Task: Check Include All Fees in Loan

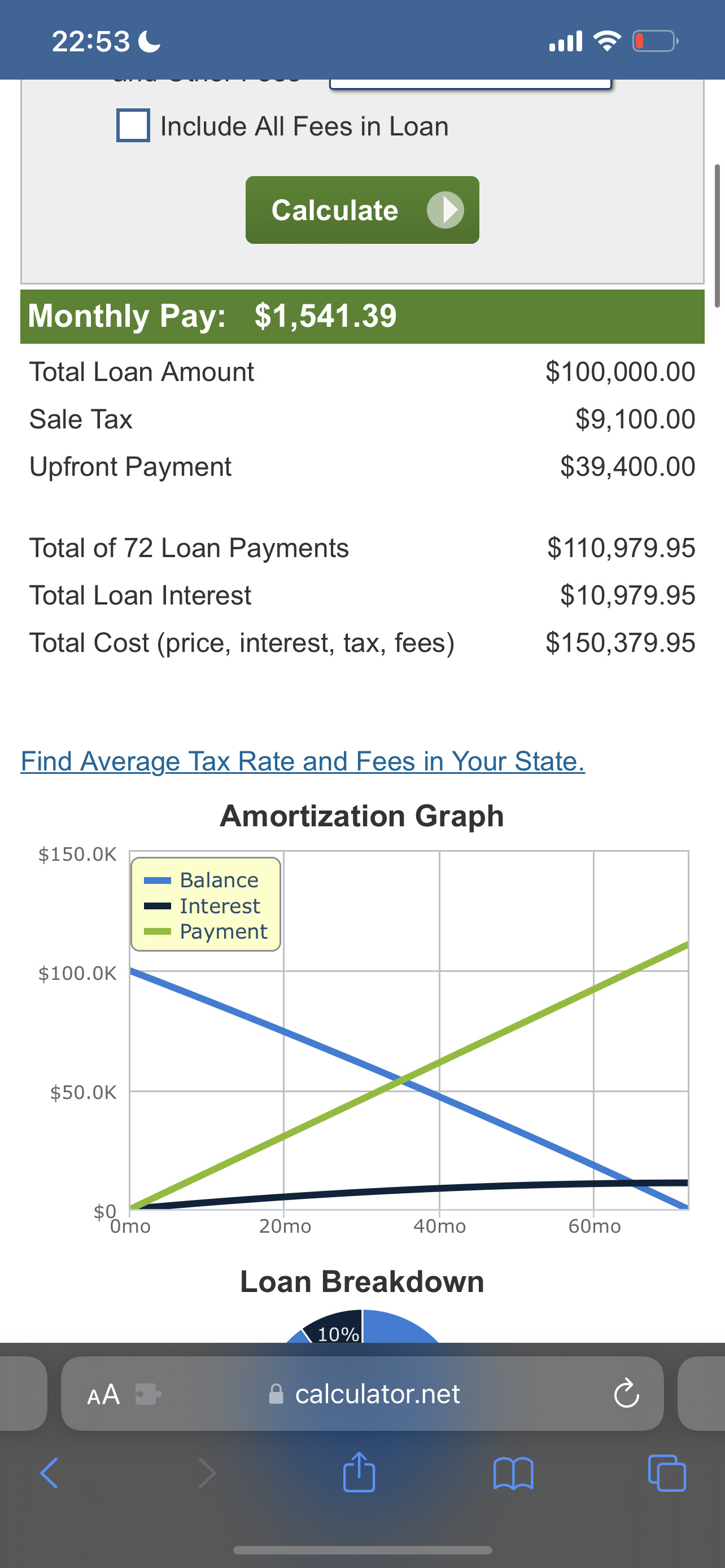Action: pyautogui.click(x=133, y=125)
